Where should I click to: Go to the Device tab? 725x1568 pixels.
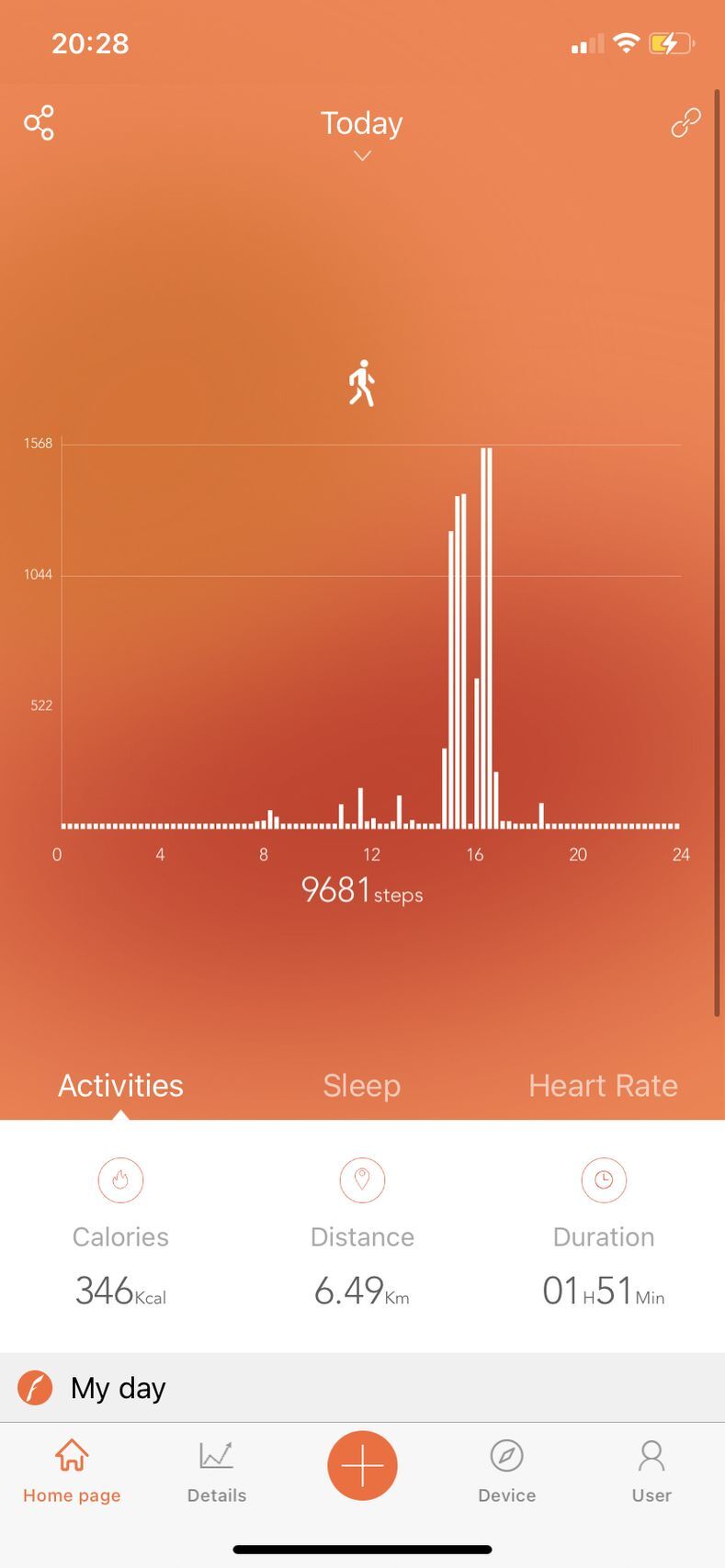[506, 1472]
